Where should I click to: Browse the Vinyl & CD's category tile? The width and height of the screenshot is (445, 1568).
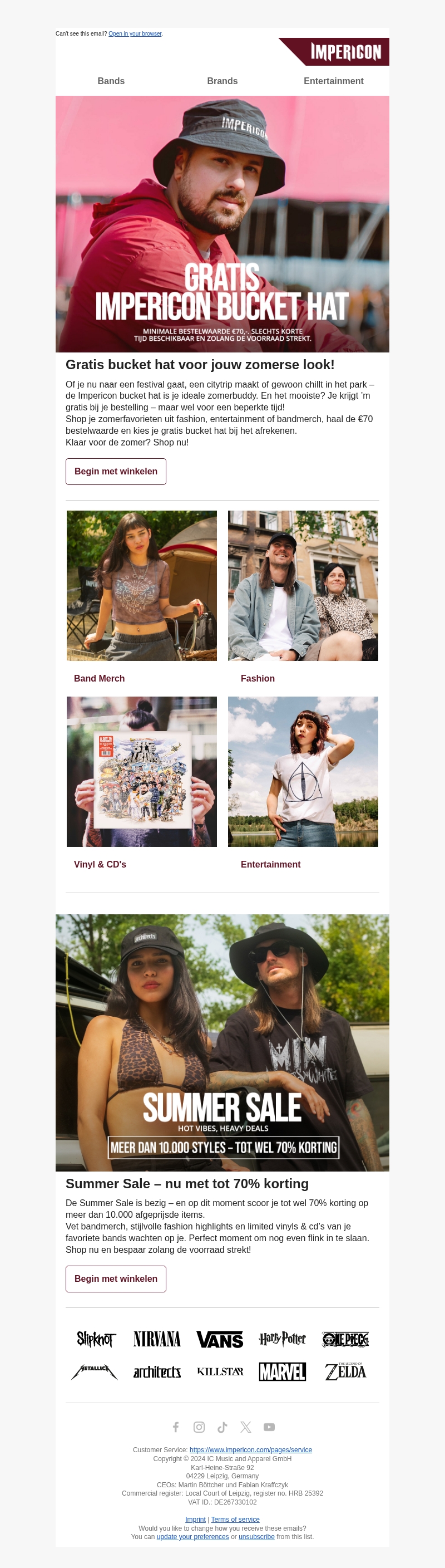click(142, 771)
